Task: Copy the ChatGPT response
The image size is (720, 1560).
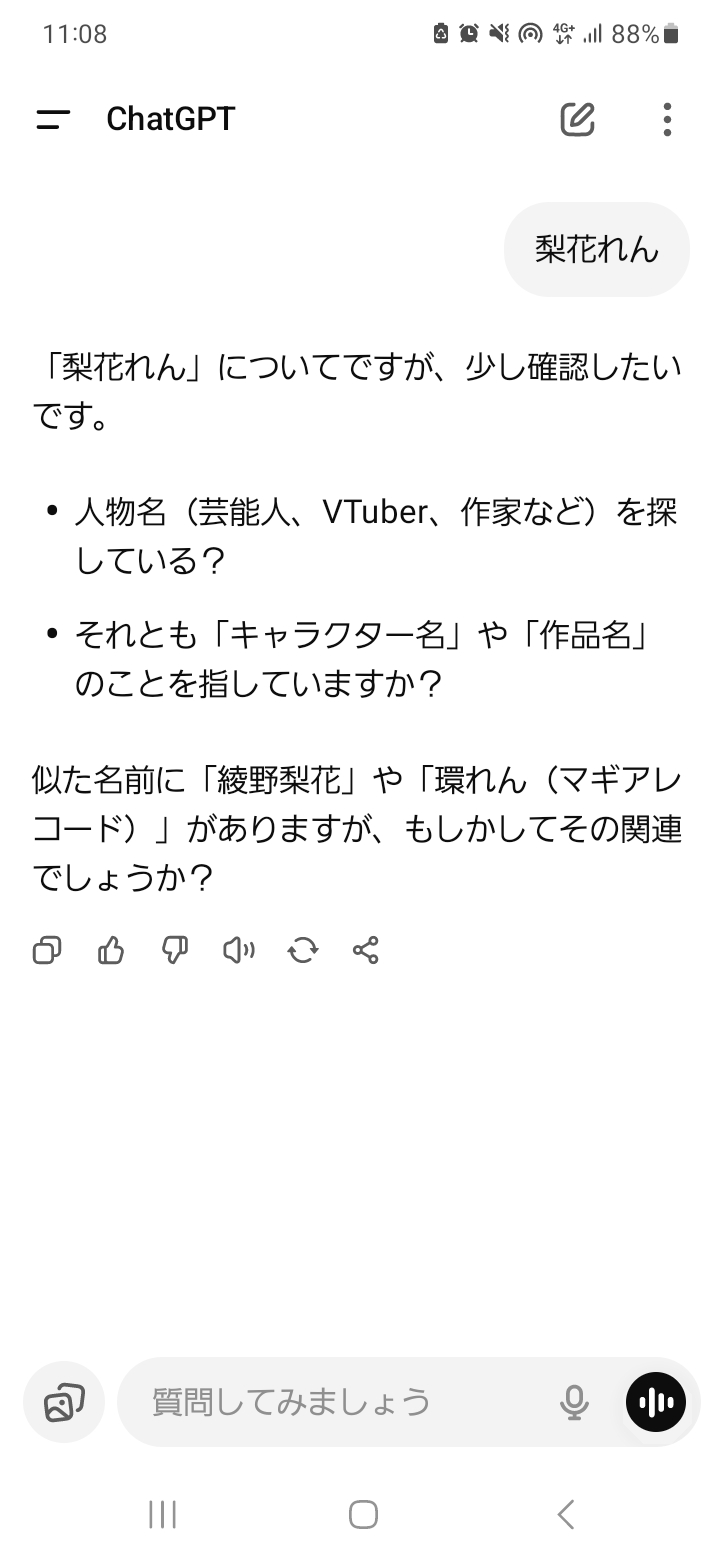Action: tap(47, 950)
